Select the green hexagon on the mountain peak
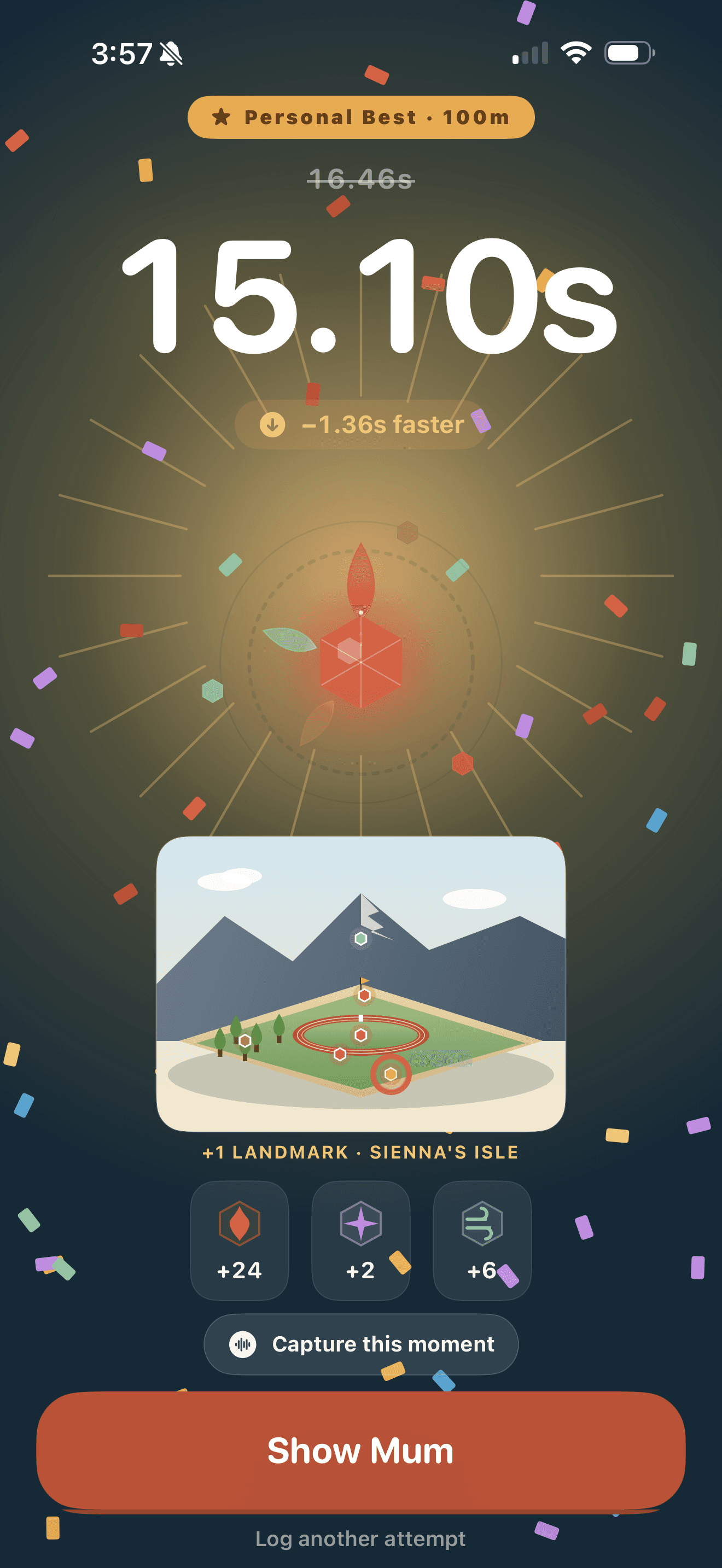The width and height of the screenshot is (722, 1568). point(361,938)
